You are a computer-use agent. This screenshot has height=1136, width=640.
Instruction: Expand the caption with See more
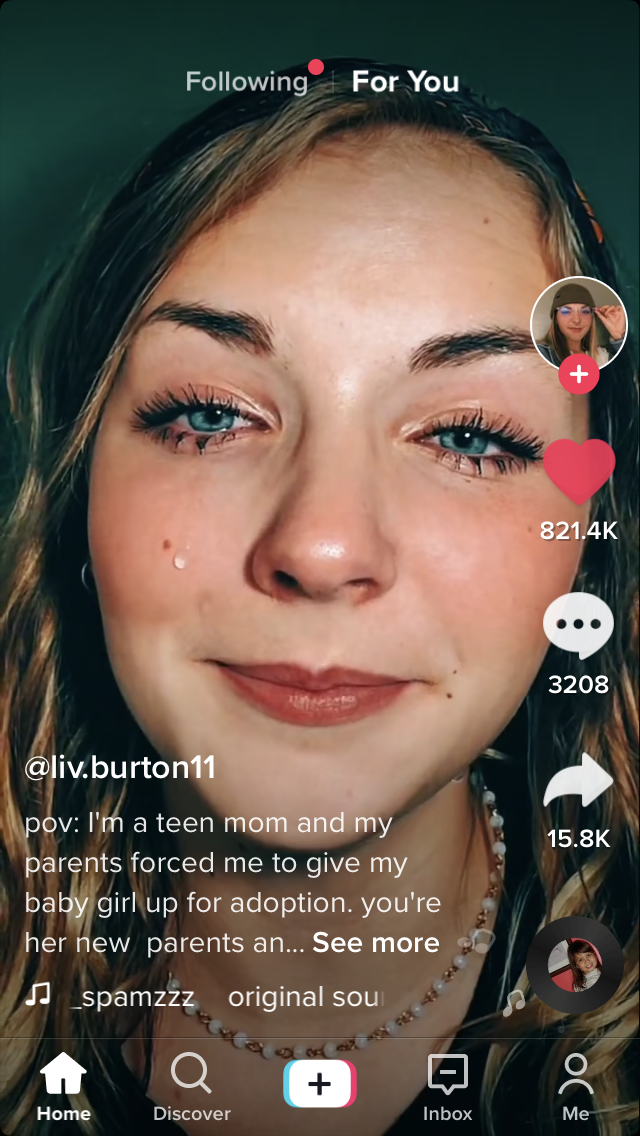(x=376, y=942)
